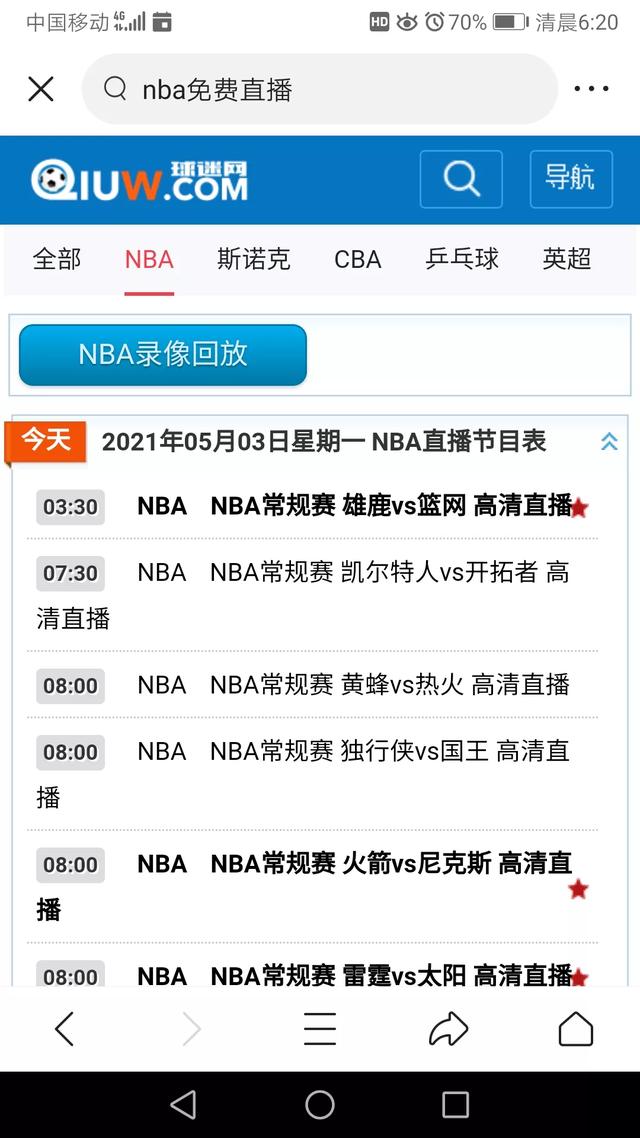This screenshot has height=1138, width=640.
Task: Switch to the 全部 tab
Action: coord(57,259)
